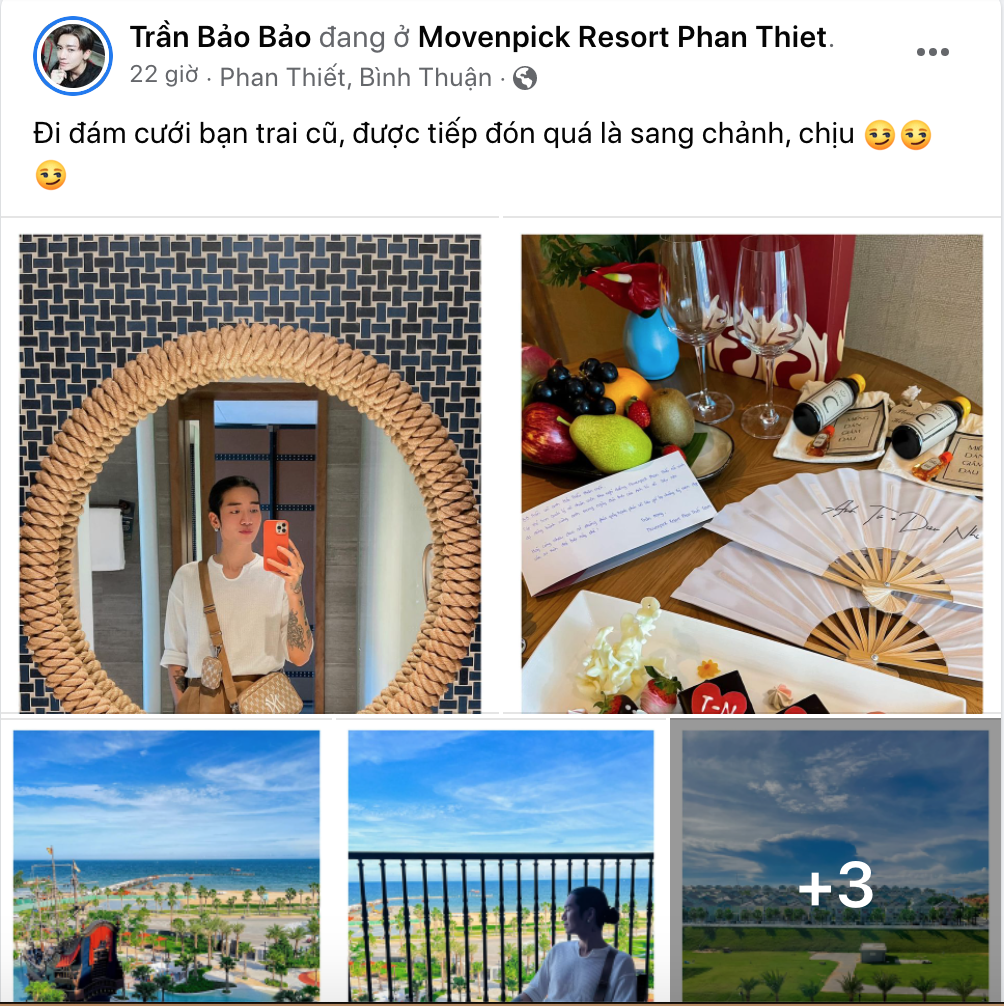Viewport: 1004px width, 1006px height.
Task: Open the post's three-dot options menu
Action: coord(932,52)
